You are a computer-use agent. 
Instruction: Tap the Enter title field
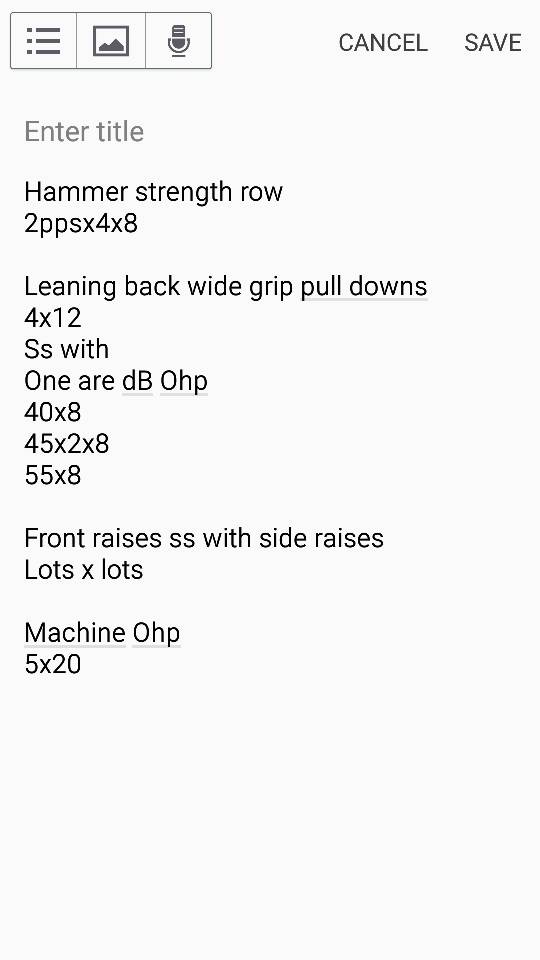269,132
